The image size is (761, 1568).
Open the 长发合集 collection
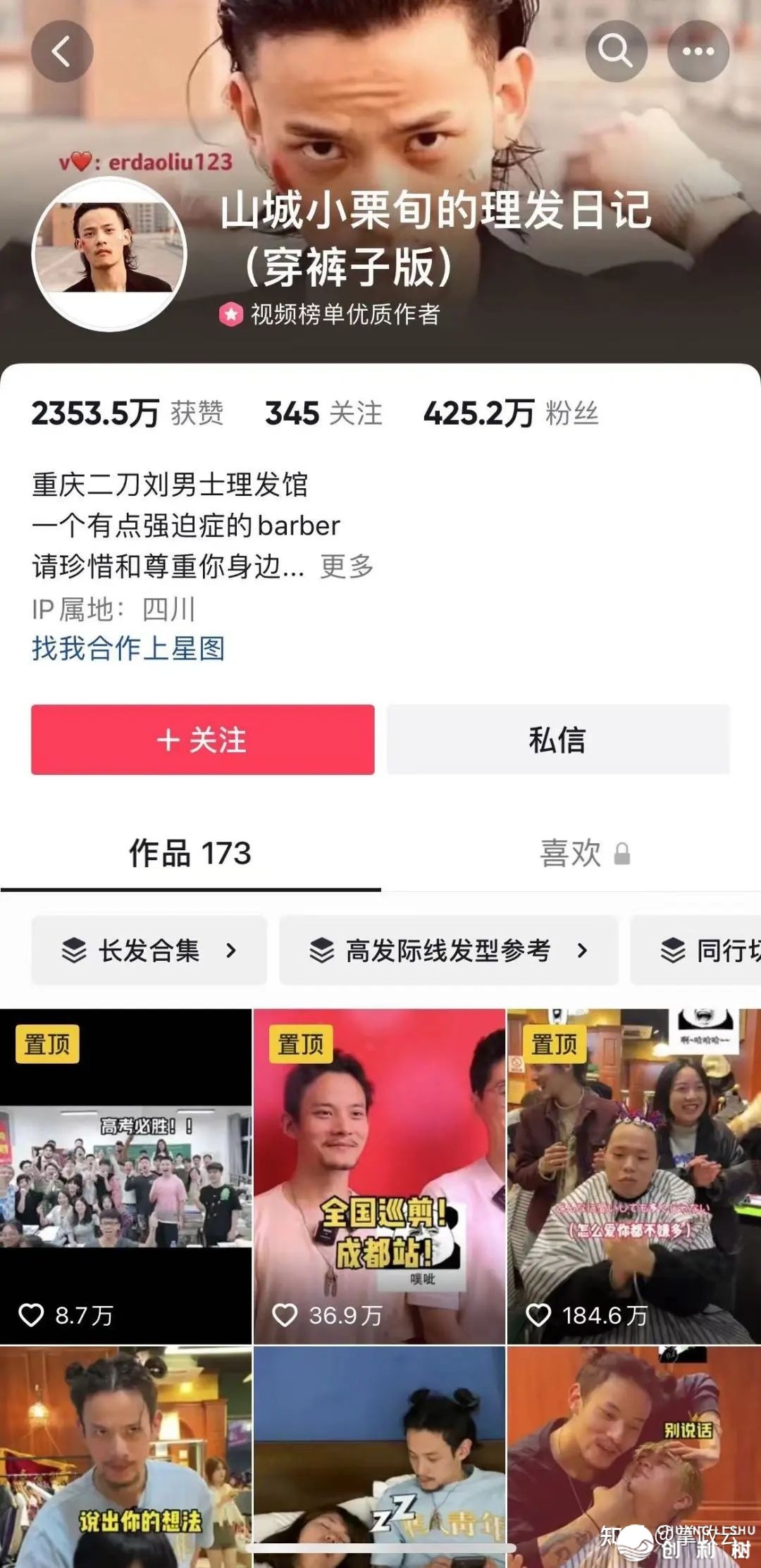pos(149,950)
